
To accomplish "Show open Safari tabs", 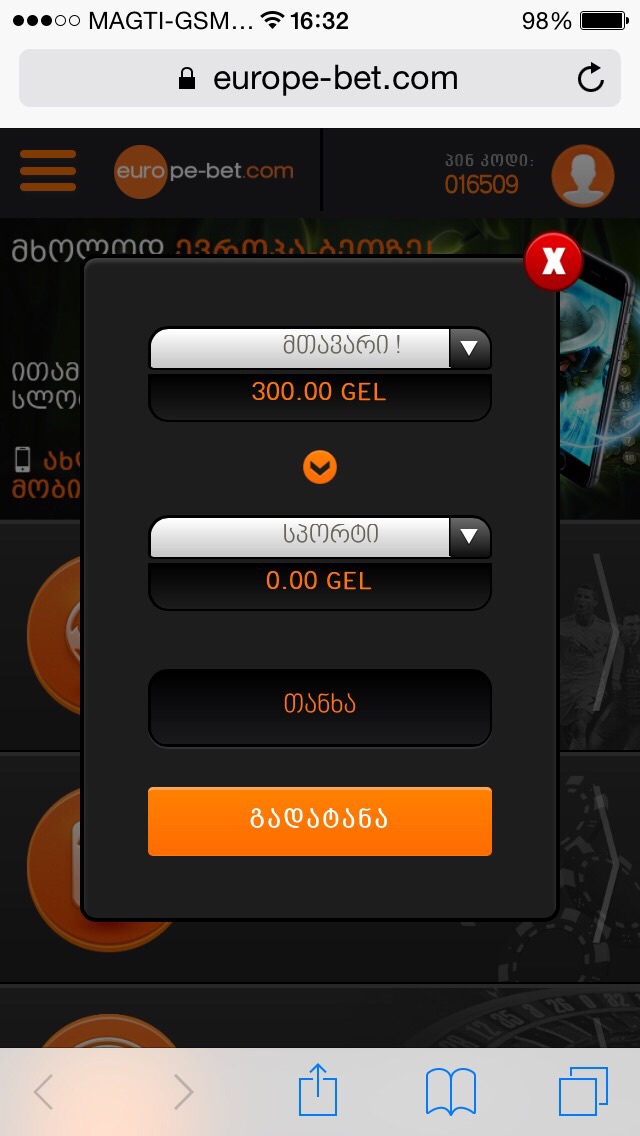I will pyautogui.click(x=583, y=1091).
